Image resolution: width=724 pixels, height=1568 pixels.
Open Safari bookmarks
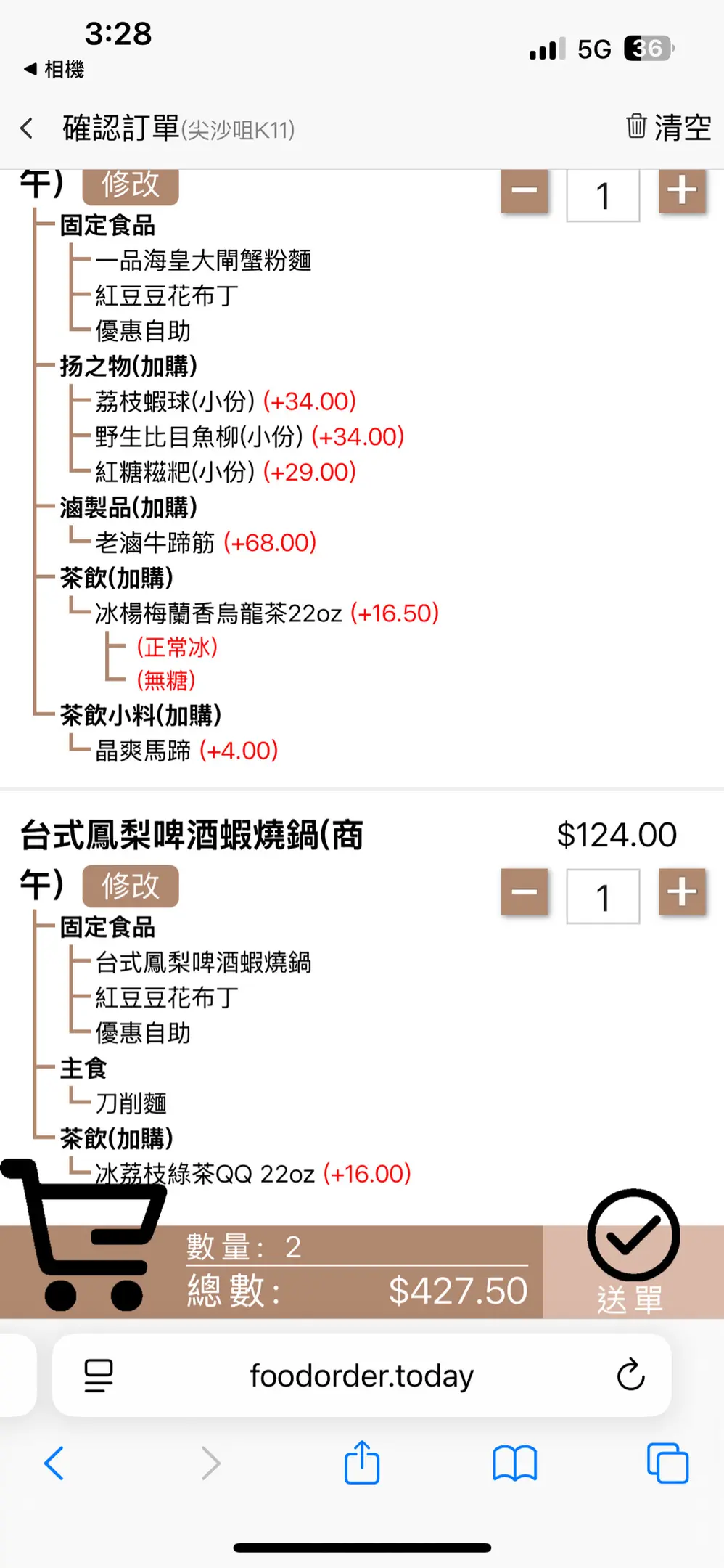coord(514,1463)
